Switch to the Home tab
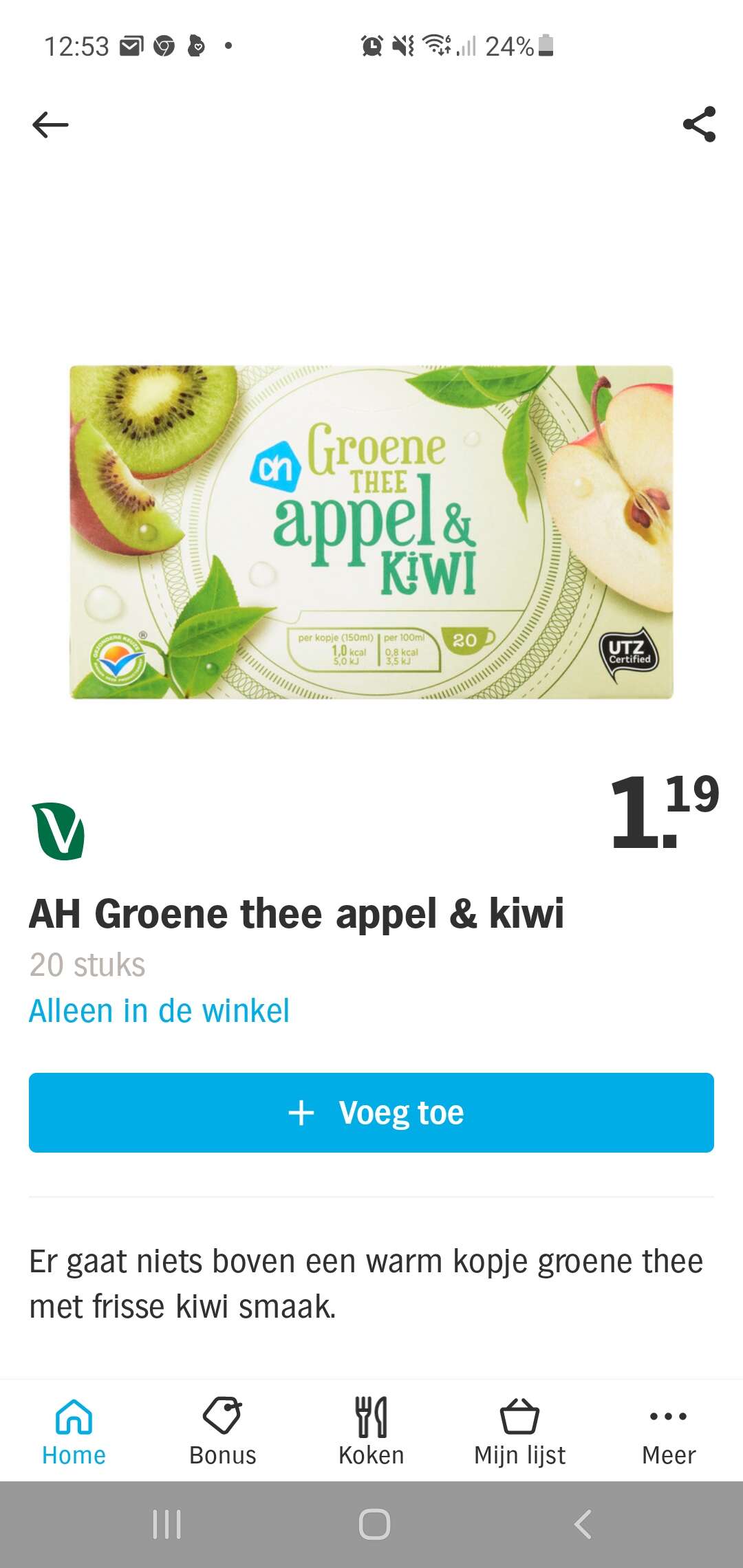 pyautogui.click(x=74, y=1432)
